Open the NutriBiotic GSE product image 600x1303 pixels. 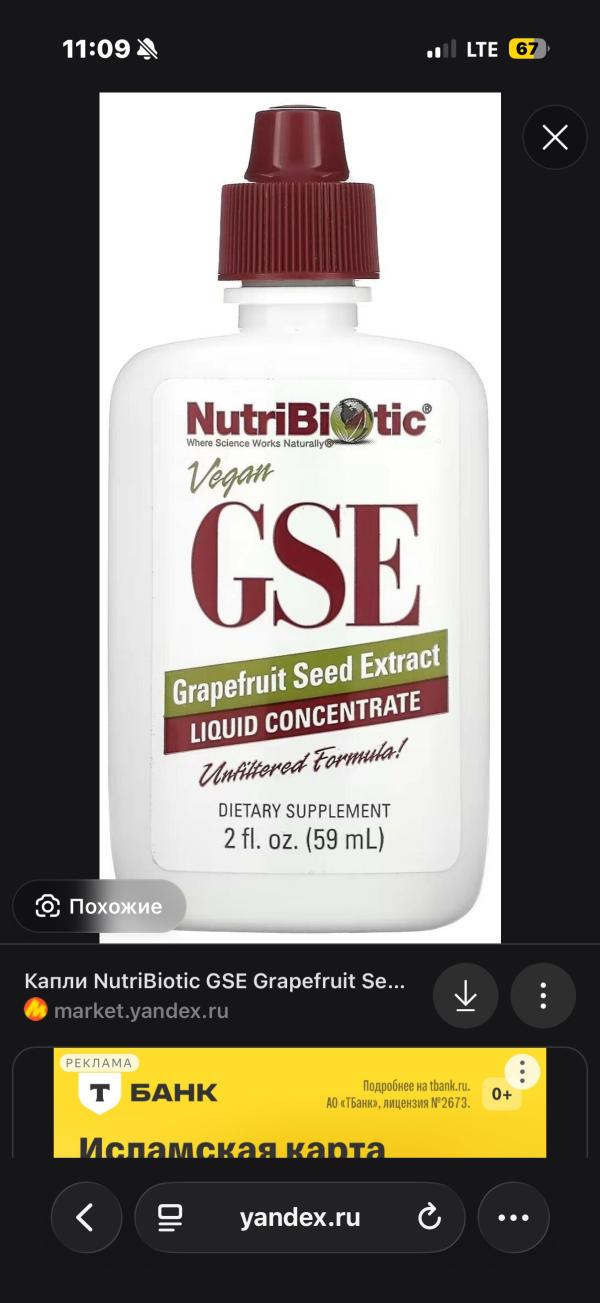300,518
